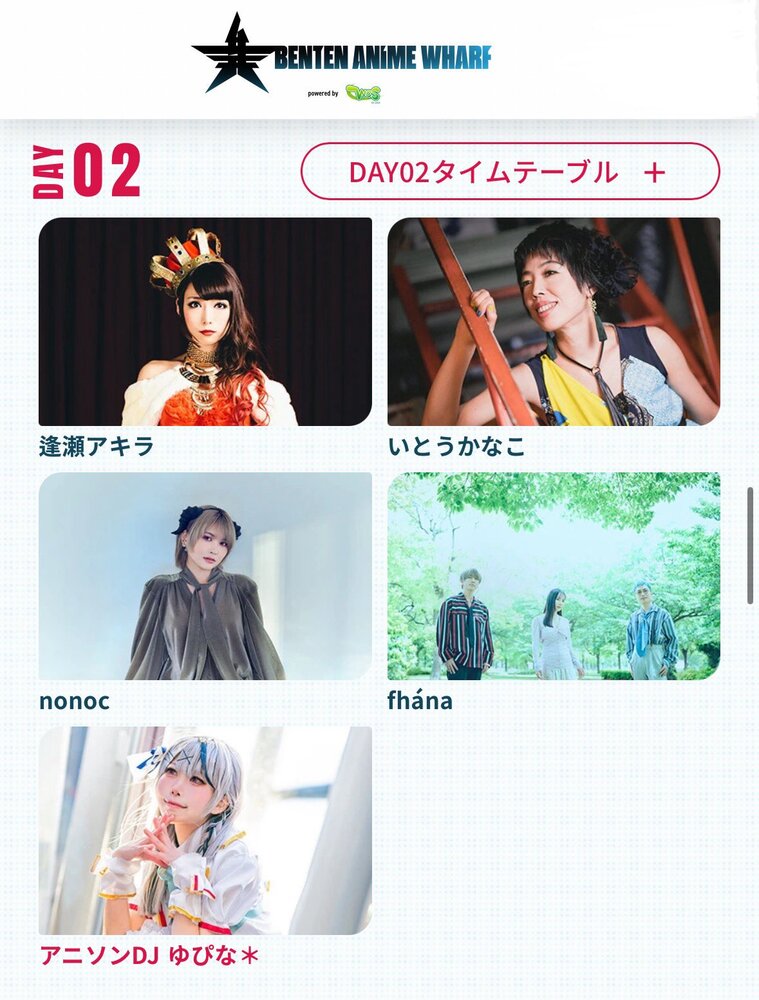Select the アニソンDJ ゆぴな＊ card

[x=205, y=831]
